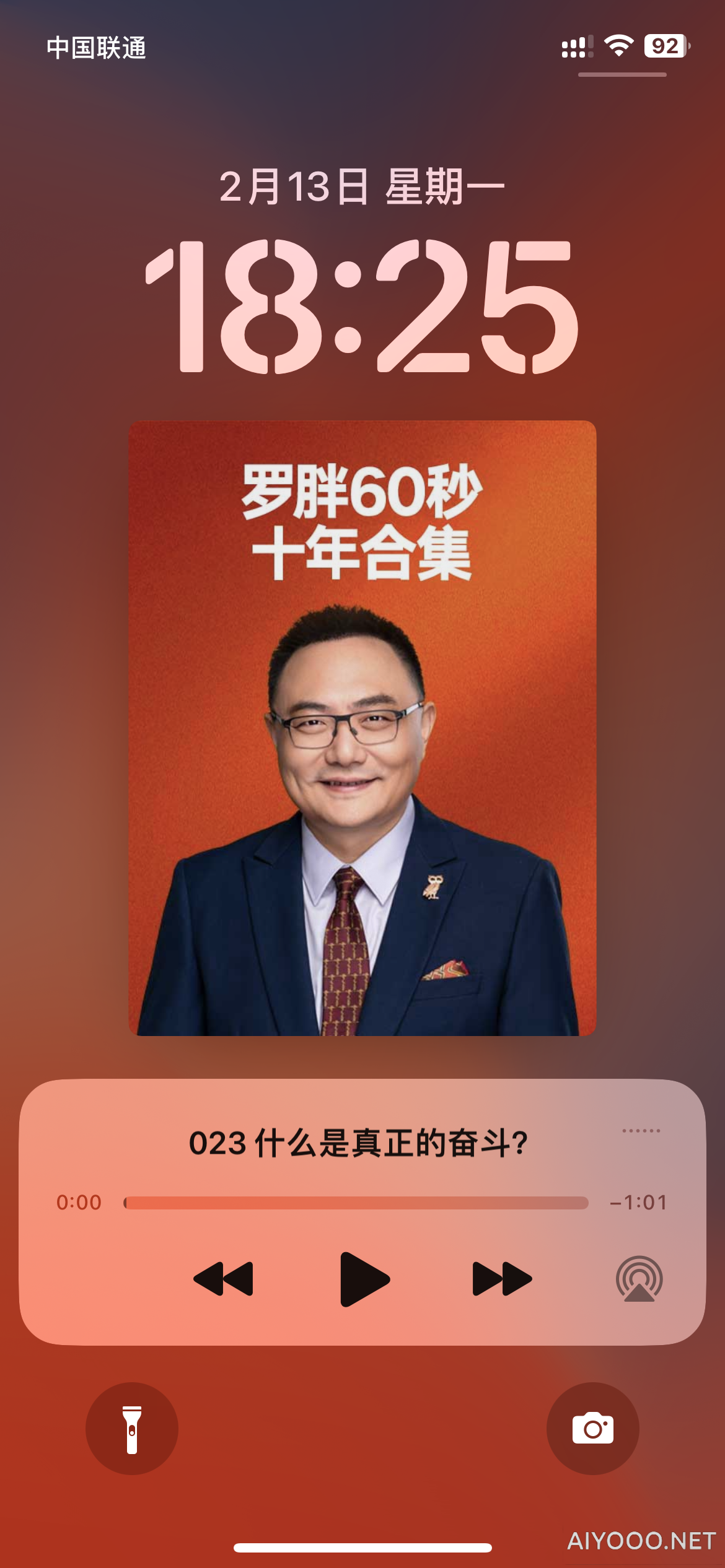This screenshot has height=1568, width=725.
Task: Tap the playback progress bar
Action: coord(356,1203)
